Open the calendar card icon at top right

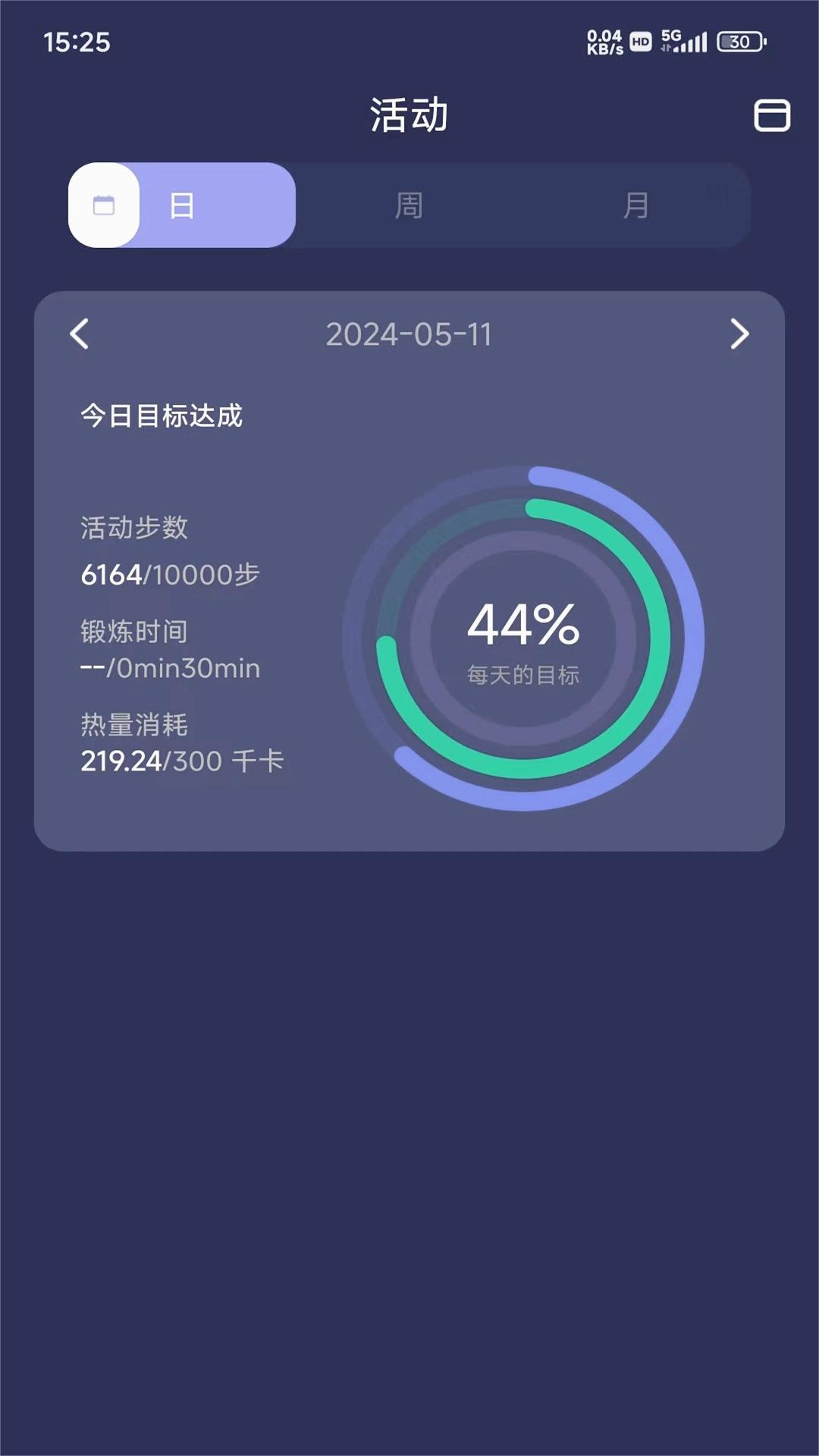[x=770, y=116]
